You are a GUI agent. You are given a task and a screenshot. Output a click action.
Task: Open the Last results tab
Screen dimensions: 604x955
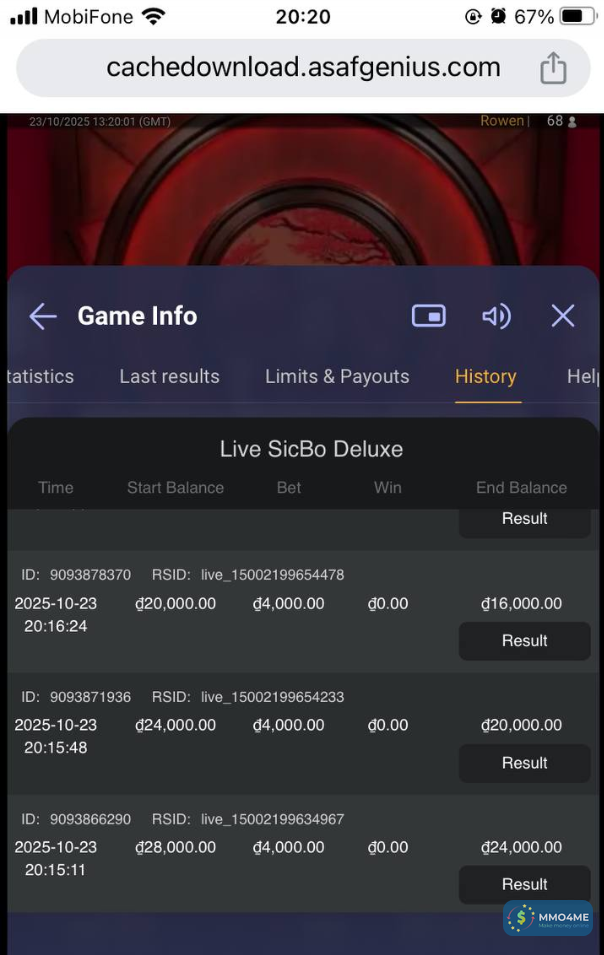(x=169, y=377)
